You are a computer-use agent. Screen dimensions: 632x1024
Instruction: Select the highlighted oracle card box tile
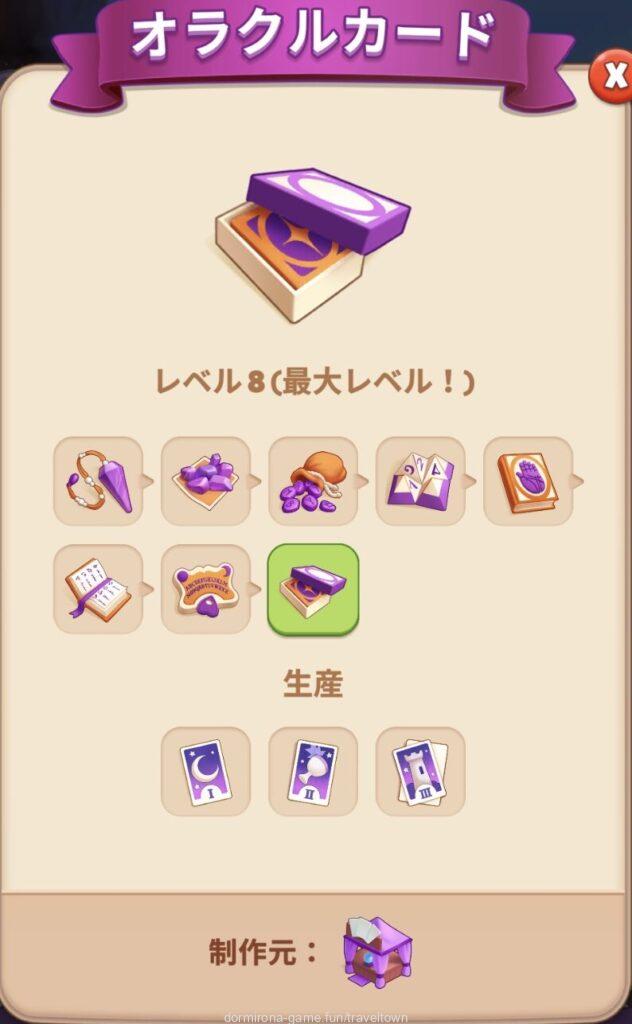coord(313,589)
